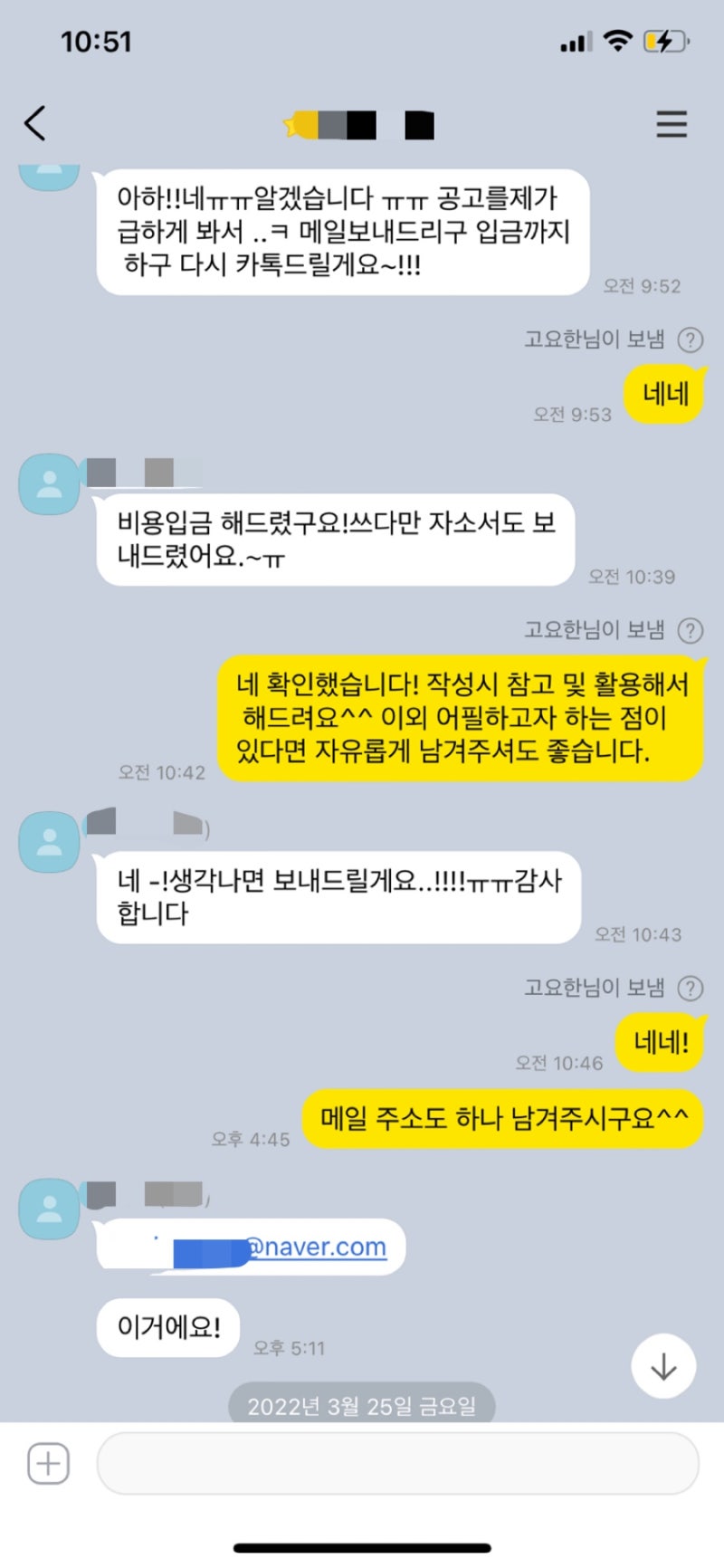The image size is (724, 1568).
Task: Open sender avatar beside 네 -!생각나면 message
Action: [x=49, y=842]
